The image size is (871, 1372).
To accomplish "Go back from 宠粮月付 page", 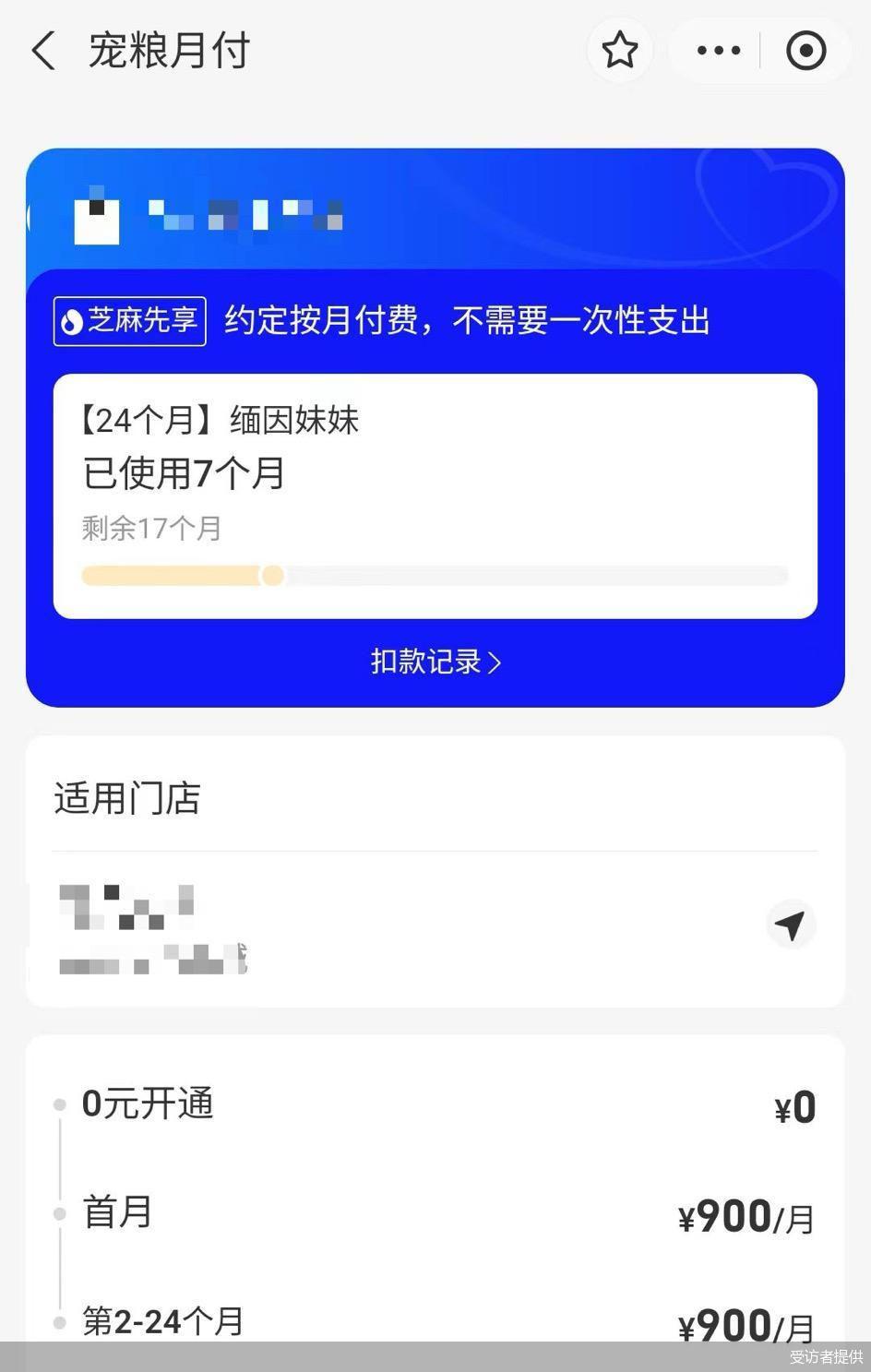I will pyautogui.click(x=44, y=50).
